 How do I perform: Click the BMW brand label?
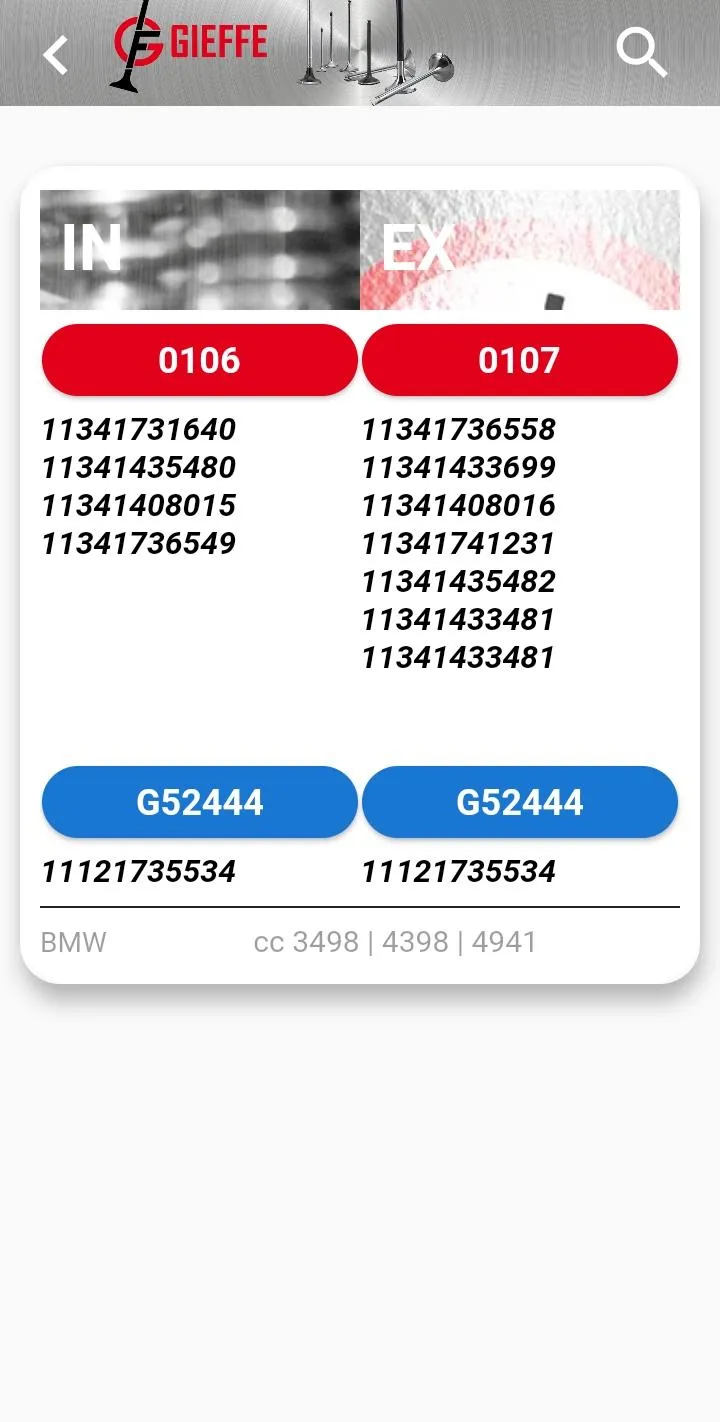pyautogui.click(x=72, y=941)
